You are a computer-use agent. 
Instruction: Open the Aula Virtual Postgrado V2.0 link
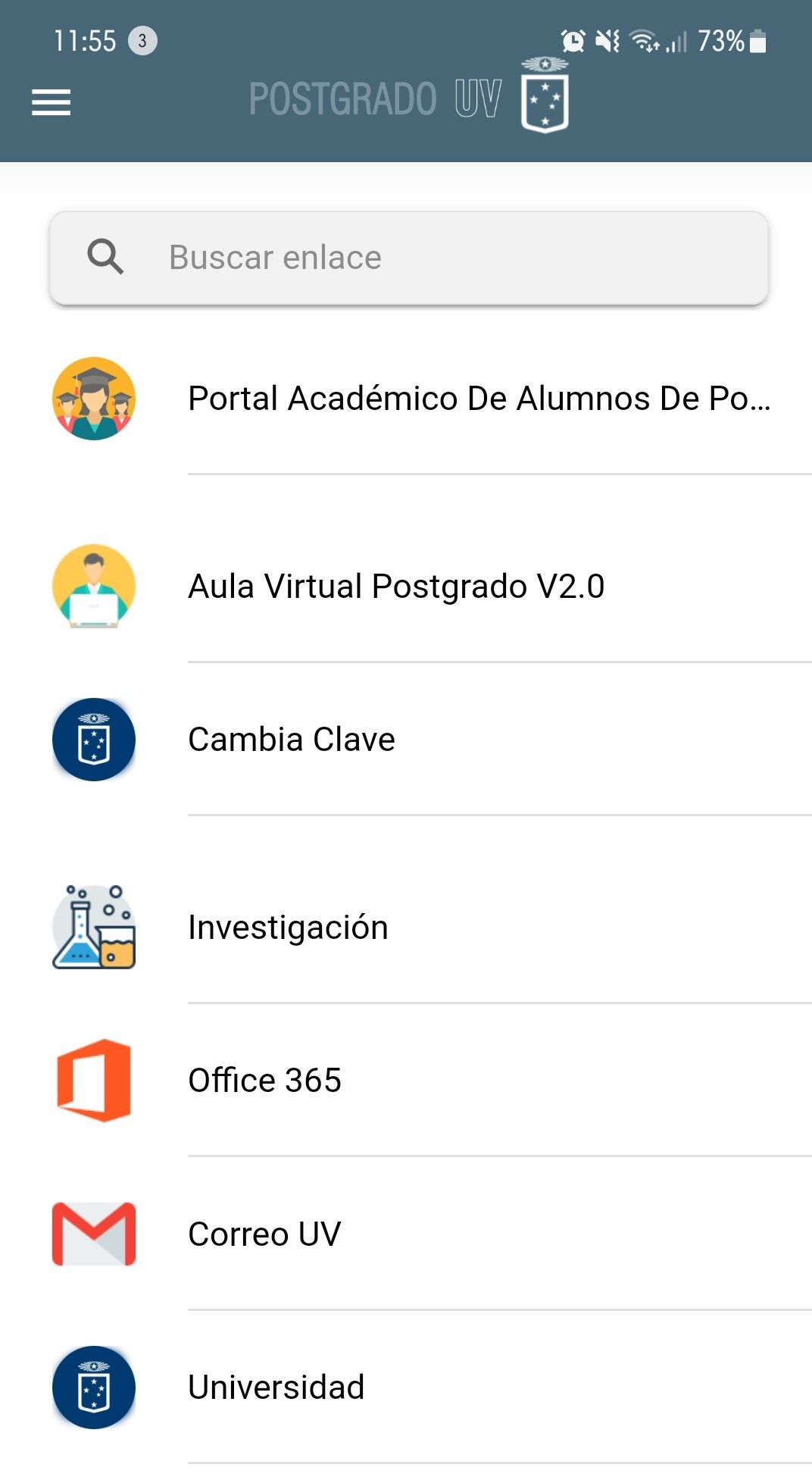396,587
